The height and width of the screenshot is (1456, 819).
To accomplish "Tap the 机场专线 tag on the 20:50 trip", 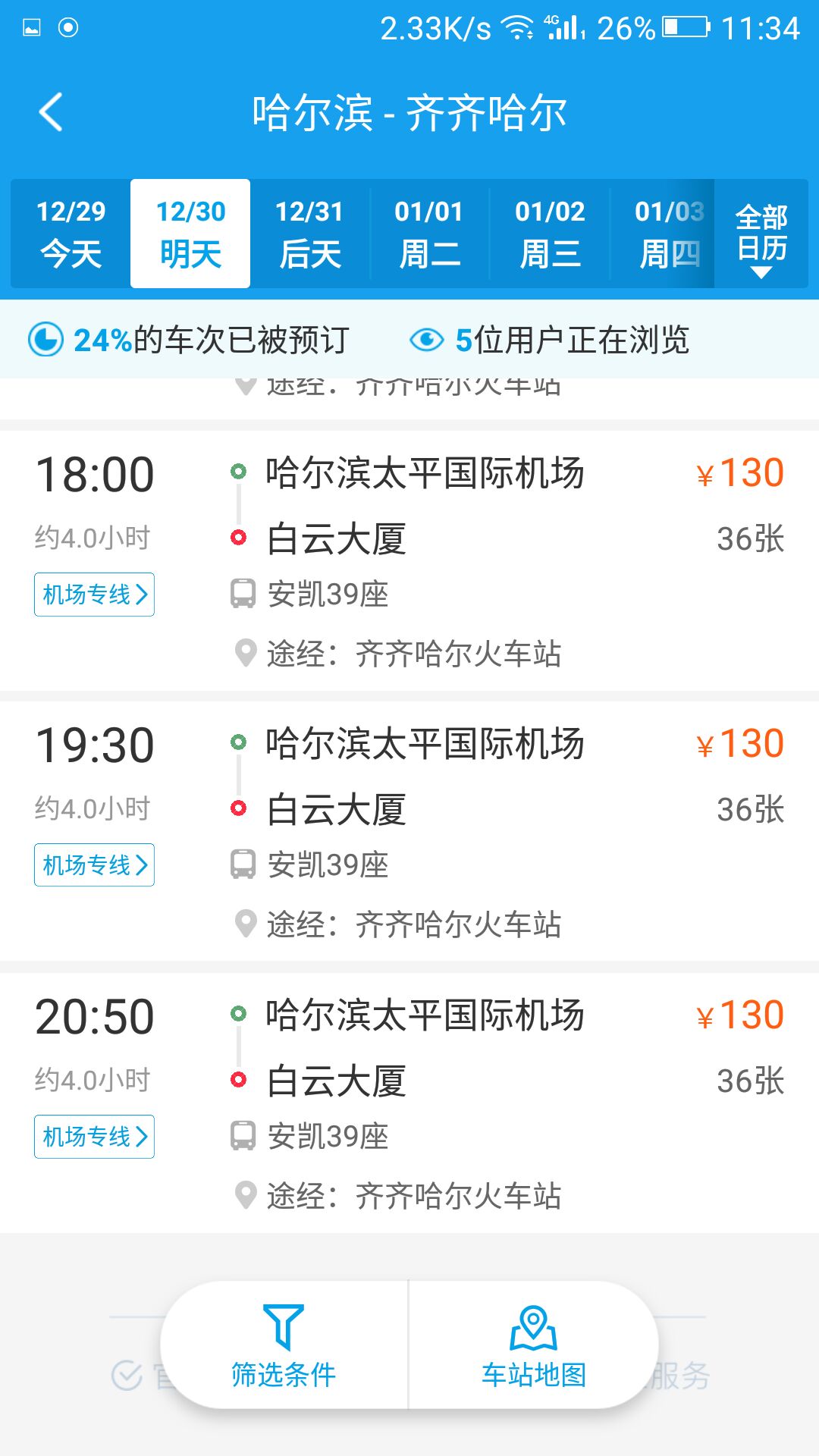I will 94,1137.
